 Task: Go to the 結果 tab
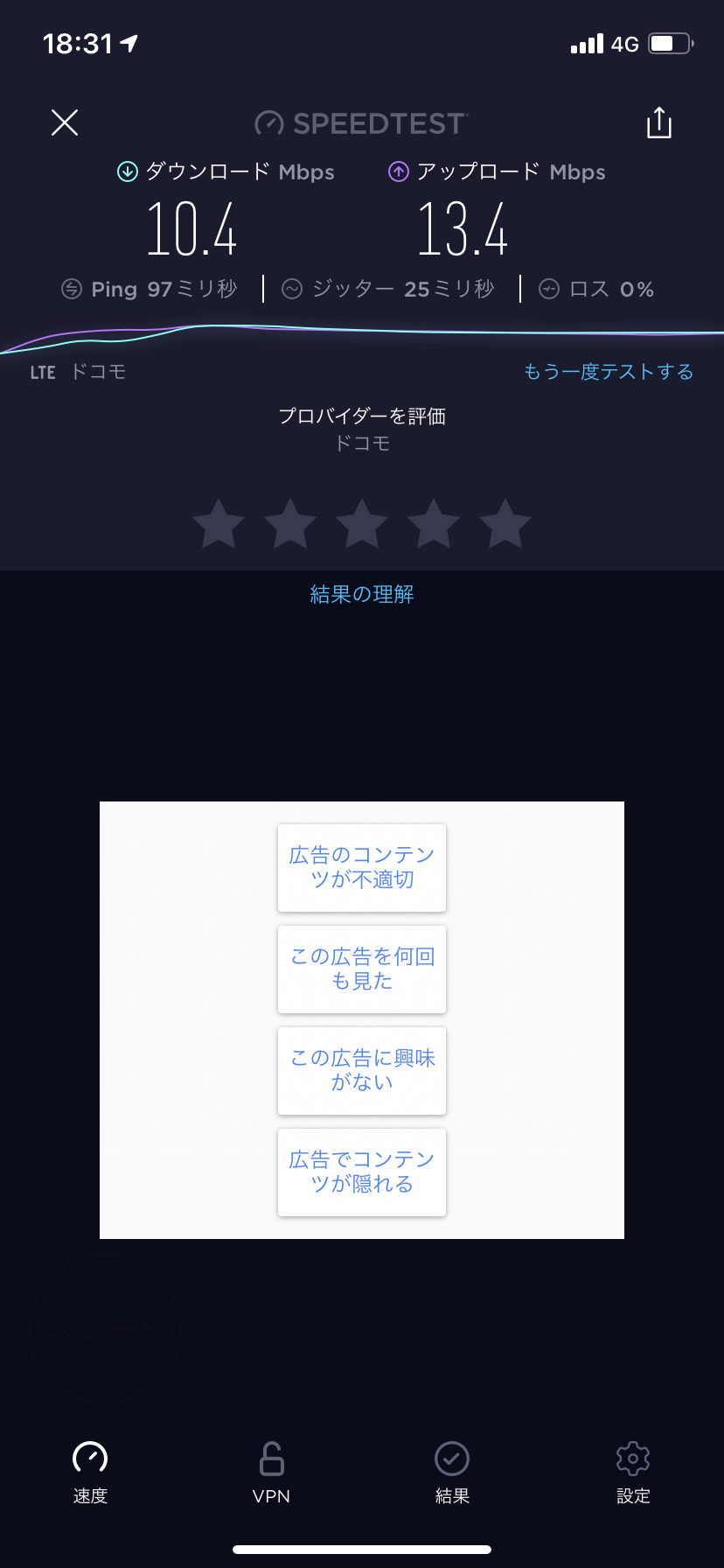[x=452, y=1473]
